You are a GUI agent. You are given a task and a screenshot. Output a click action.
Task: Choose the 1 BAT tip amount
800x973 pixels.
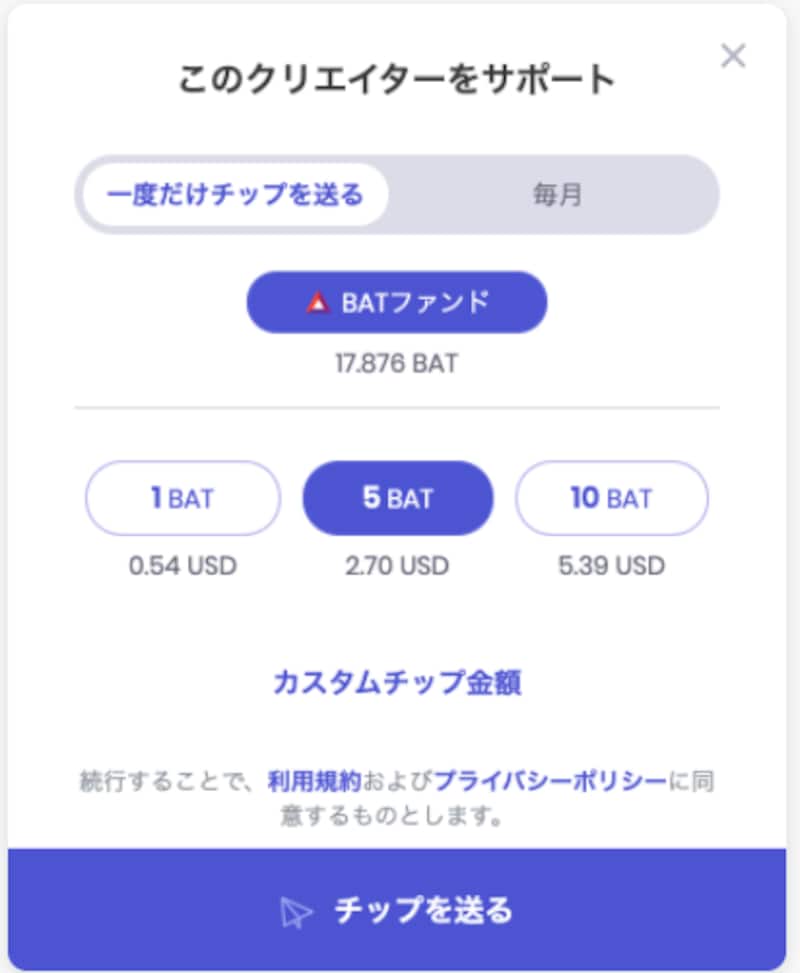182,498
